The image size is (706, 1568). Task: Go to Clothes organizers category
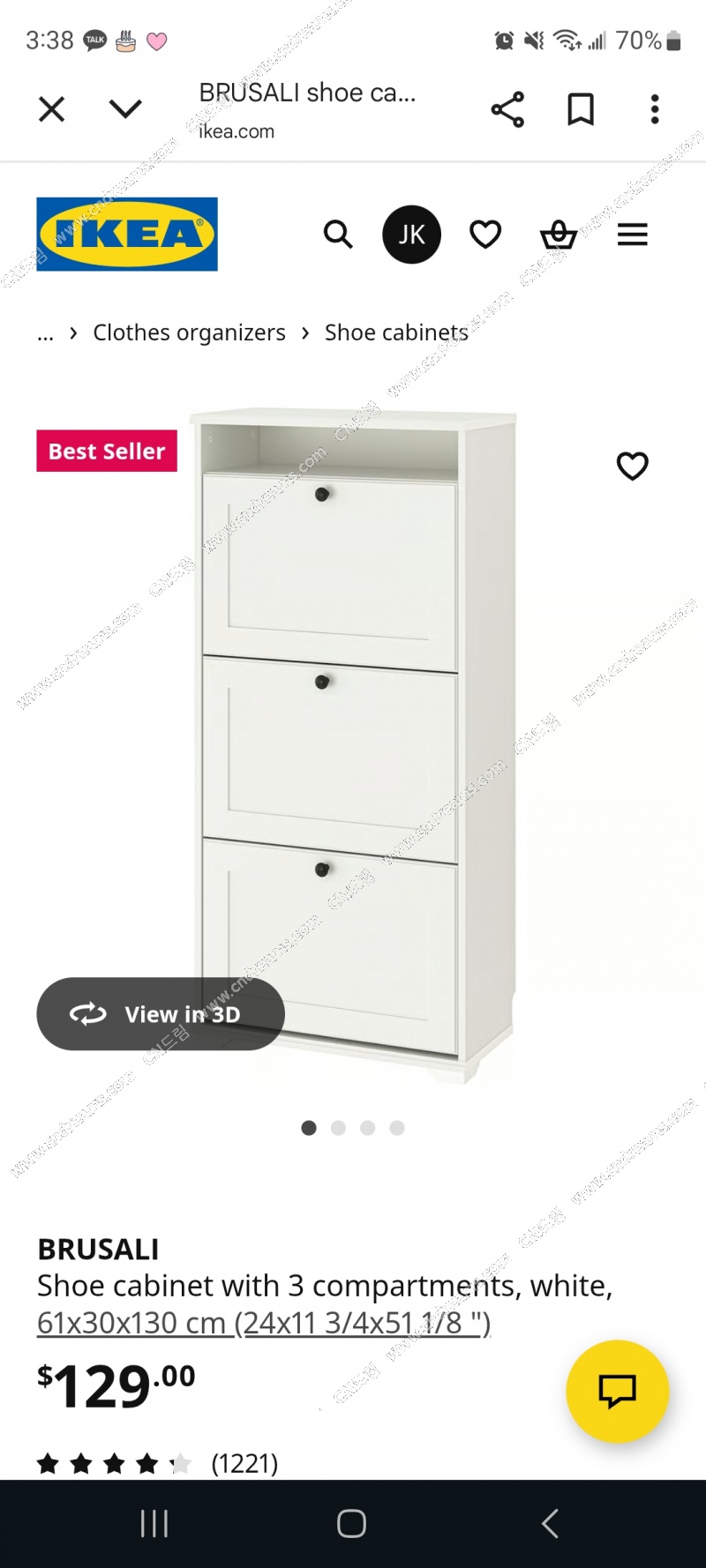189,332
